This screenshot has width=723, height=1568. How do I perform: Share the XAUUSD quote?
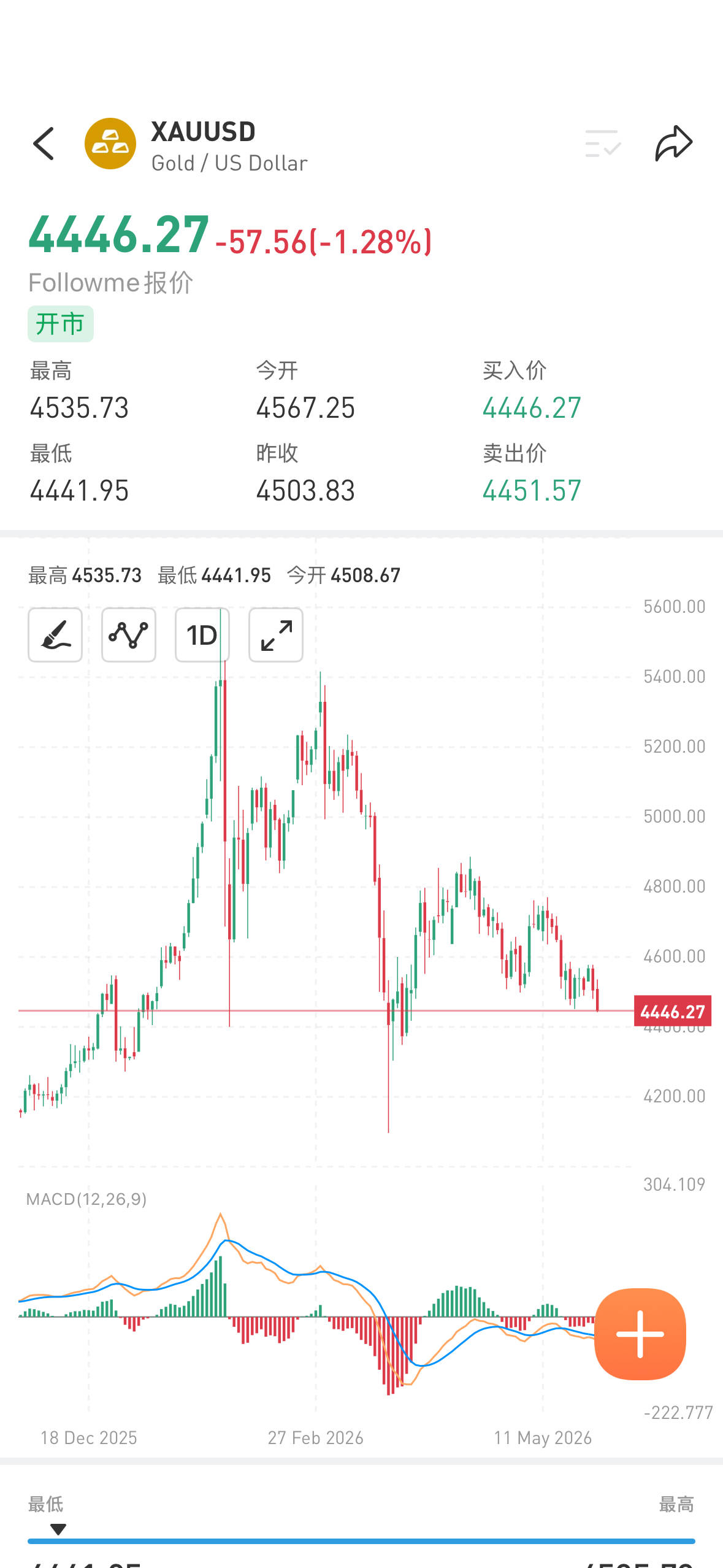tap(673, 144)
